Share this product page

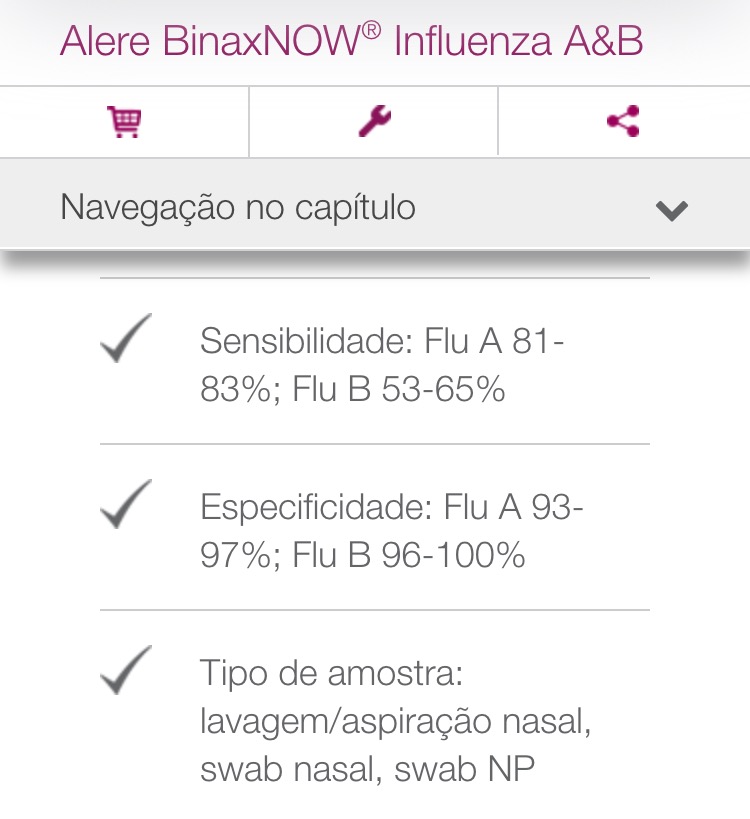[x=623, y=122]
